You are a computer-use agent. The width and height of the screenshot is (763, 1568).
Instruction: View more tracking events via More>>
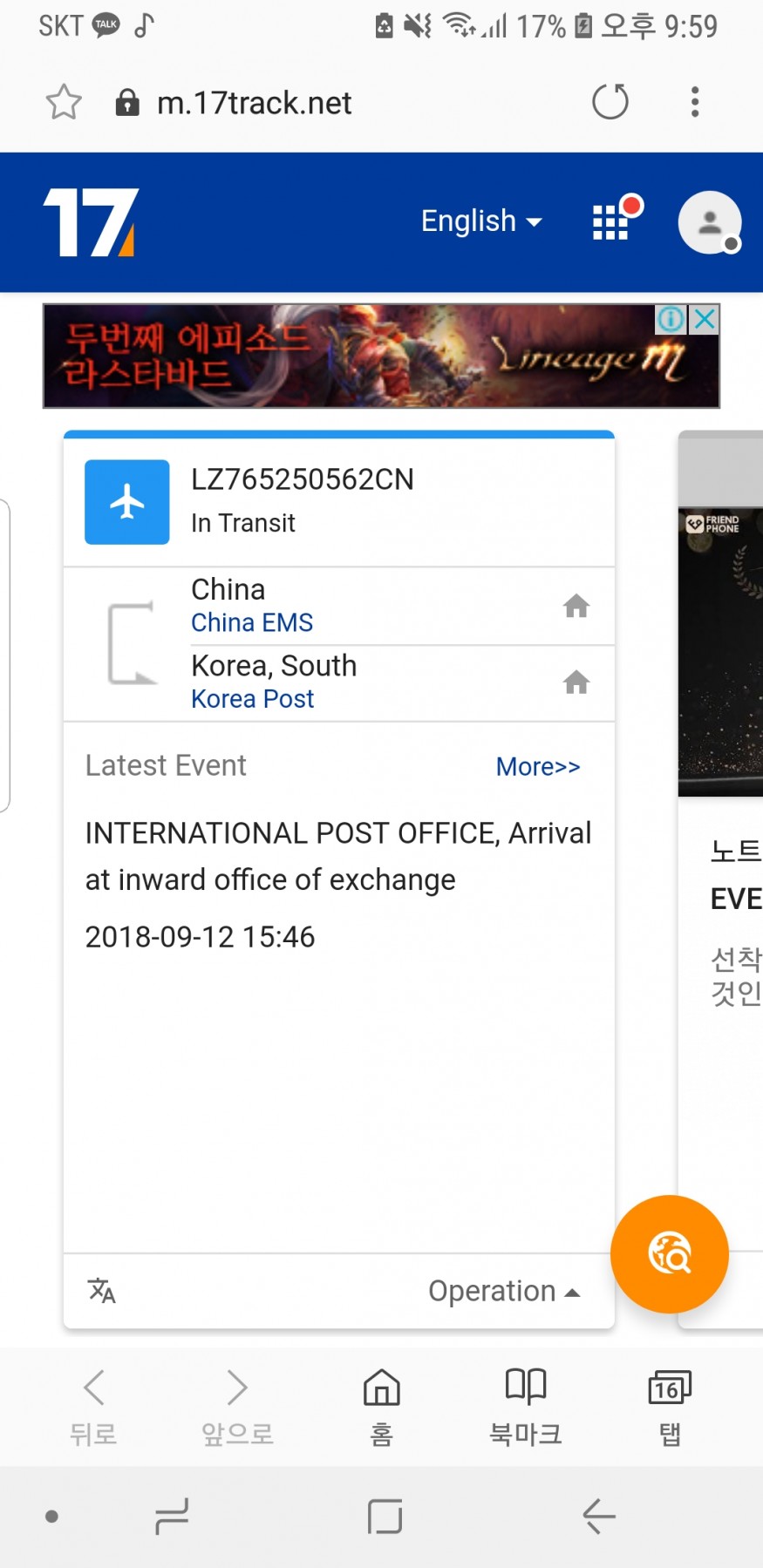pos(538,766)
